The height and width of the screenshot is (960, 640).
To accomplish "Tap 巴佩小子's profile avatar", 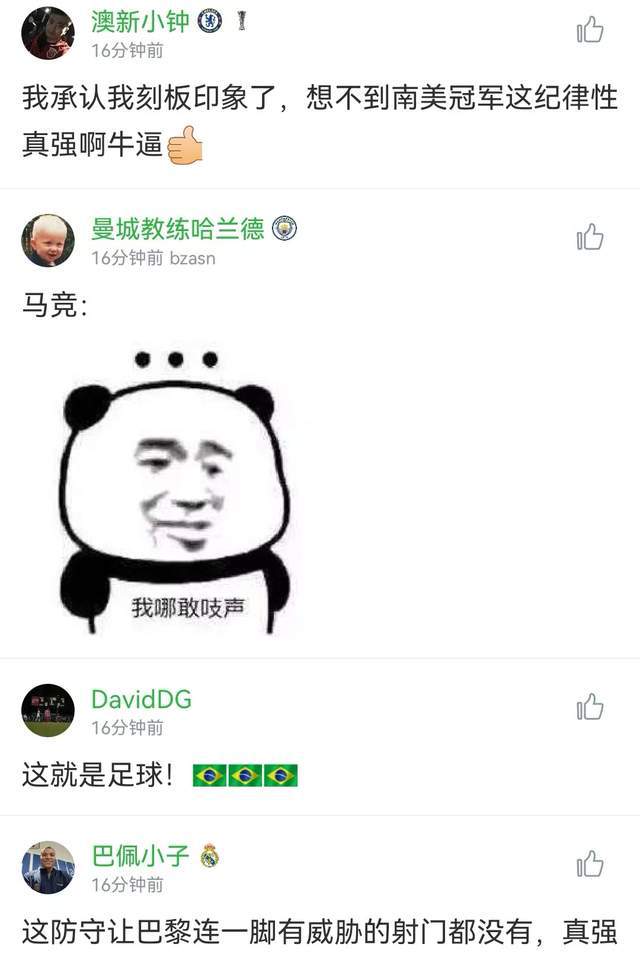I will 48,867.
